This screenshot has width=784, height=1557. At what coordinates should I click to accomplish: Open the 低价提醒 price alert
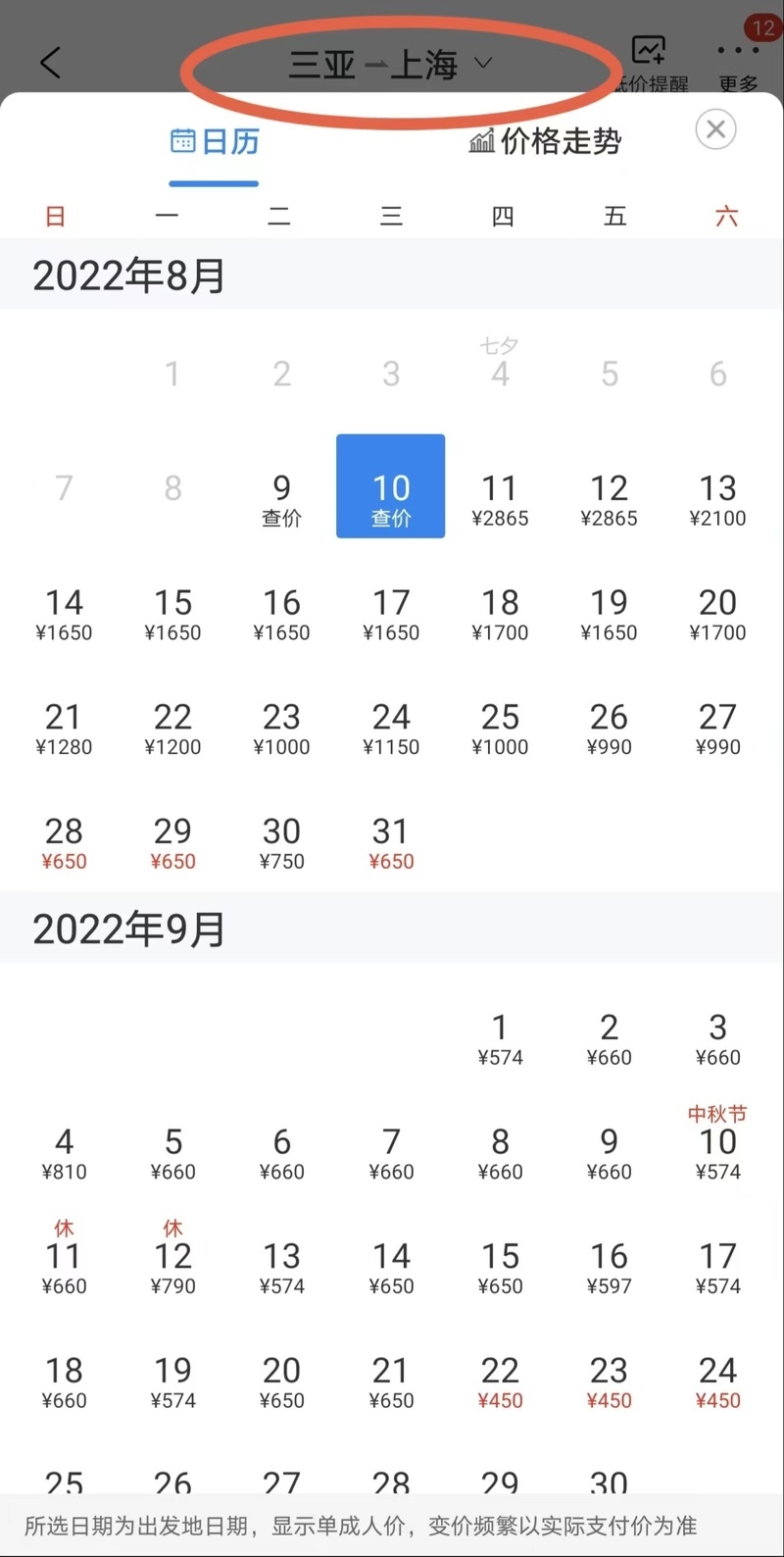650,65
